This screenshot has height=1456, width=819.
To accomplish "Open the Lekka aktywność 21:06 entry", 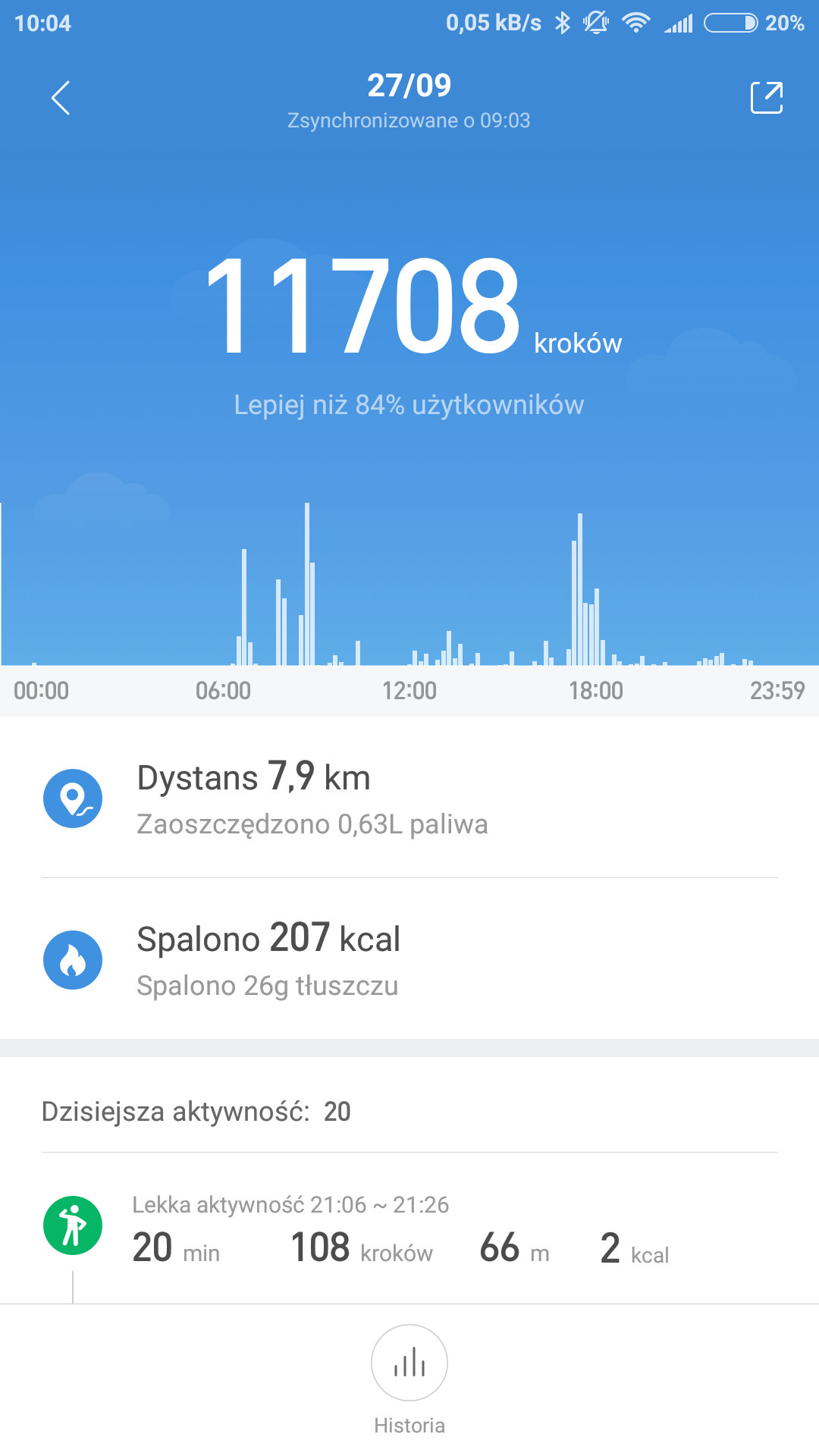I will 400,1230.
